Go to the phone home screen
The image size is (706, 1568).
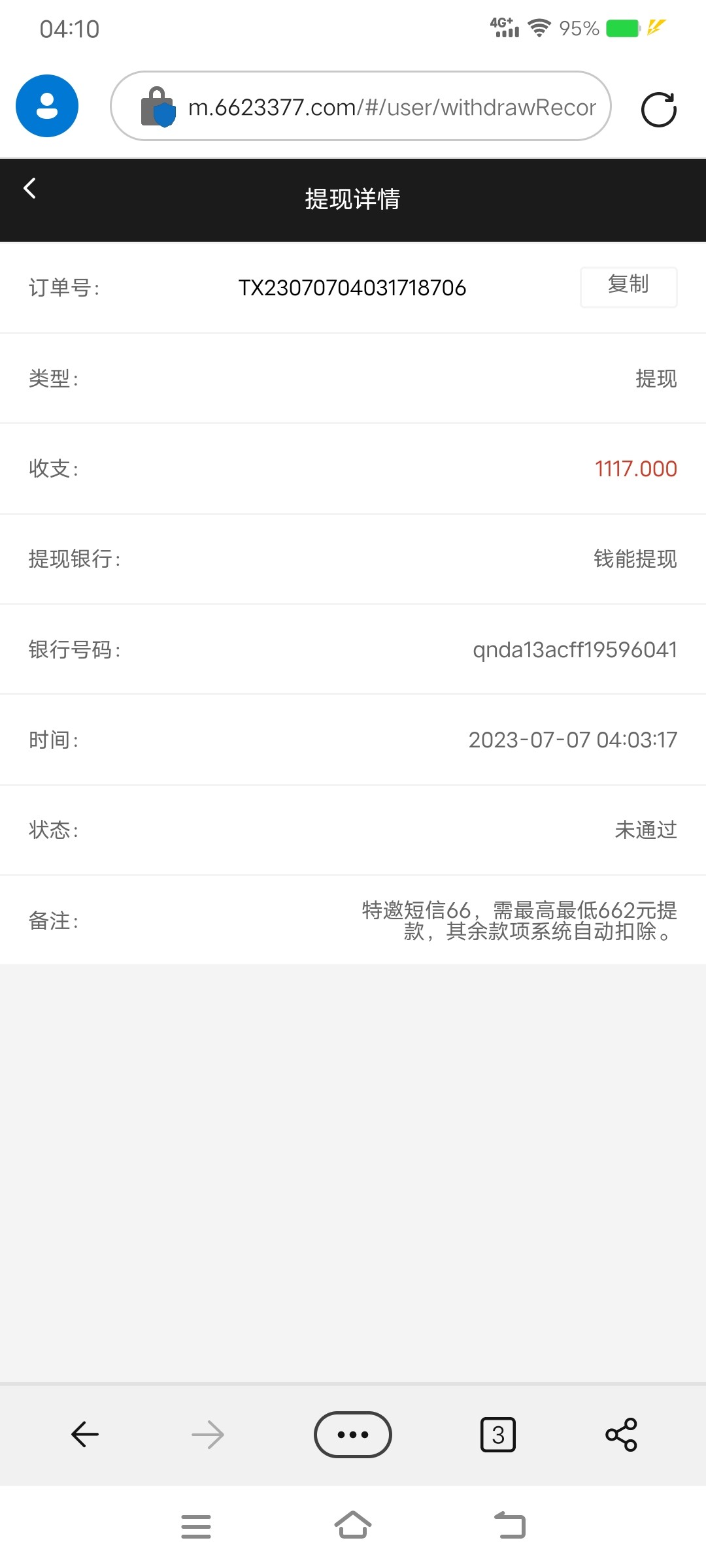pos(353,1526)
